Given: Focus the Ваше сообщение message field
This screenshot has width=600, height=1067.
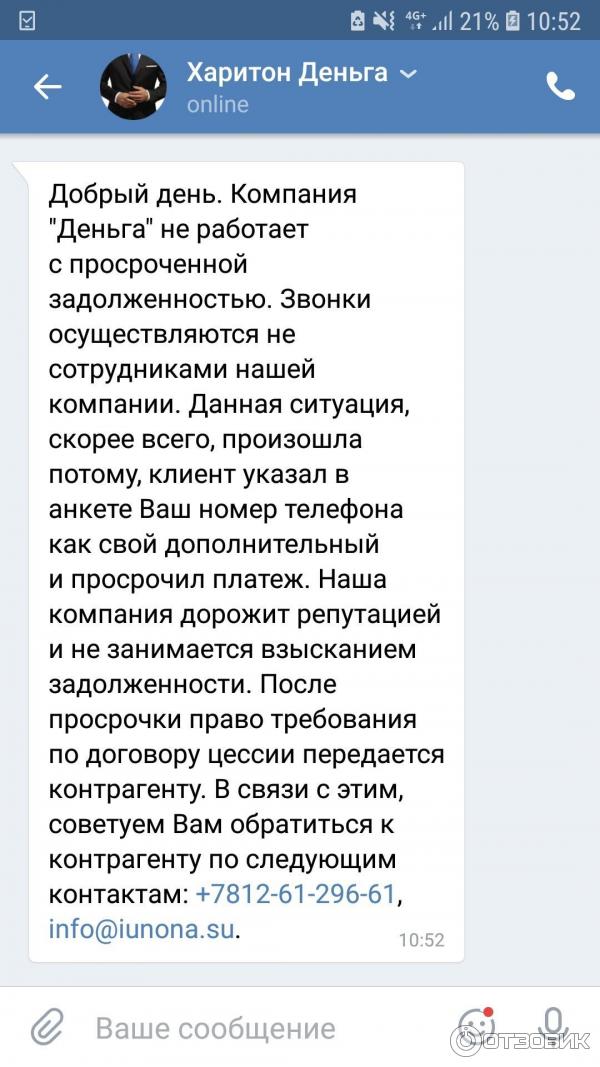Looking at the screenshot, I should (x=250, y=1028).
